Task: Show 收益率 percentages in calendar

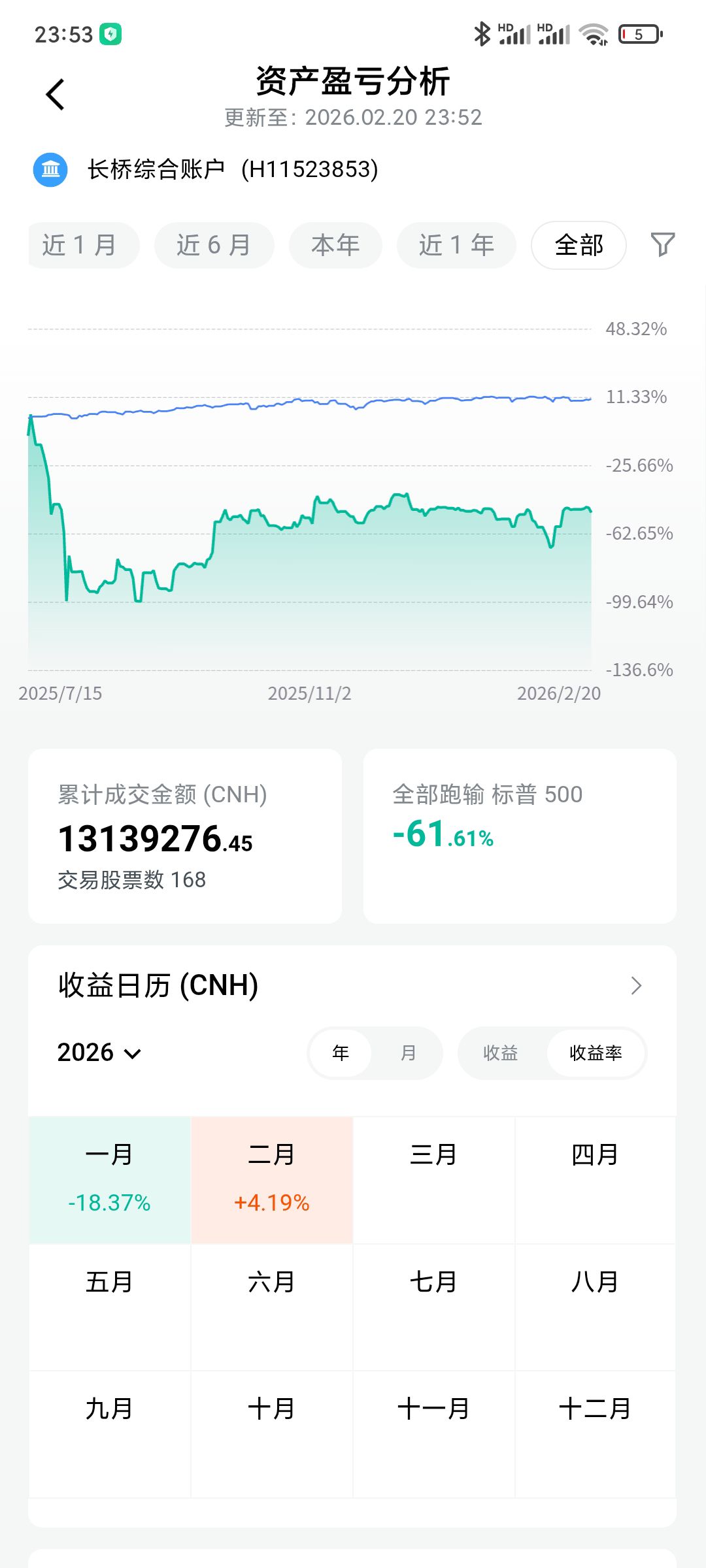Action: click(596, 1053)
